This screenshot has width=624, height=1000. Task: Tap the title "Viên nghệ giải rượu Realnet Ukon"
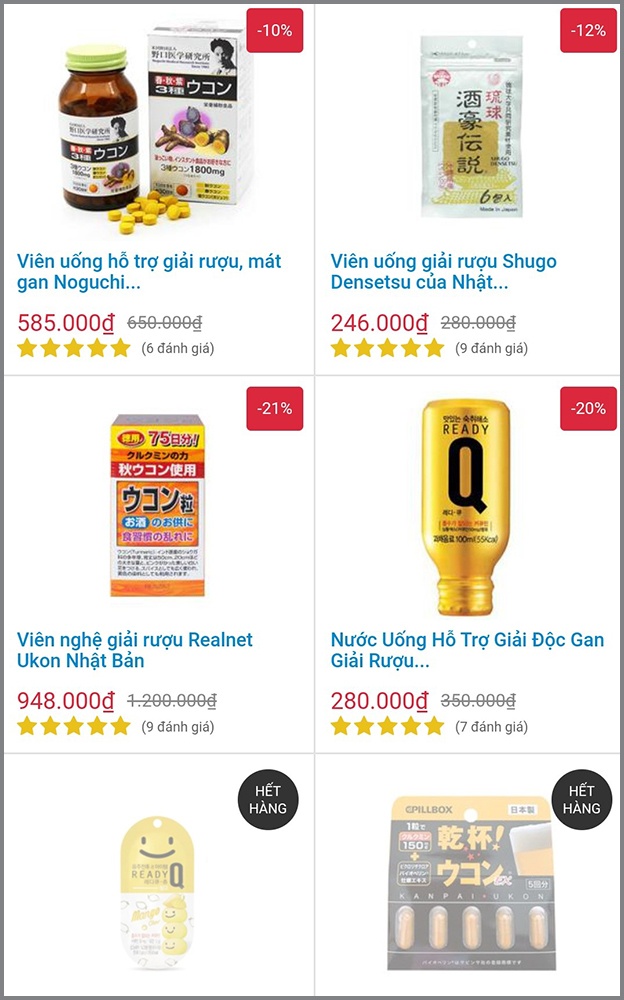point(134,650)
